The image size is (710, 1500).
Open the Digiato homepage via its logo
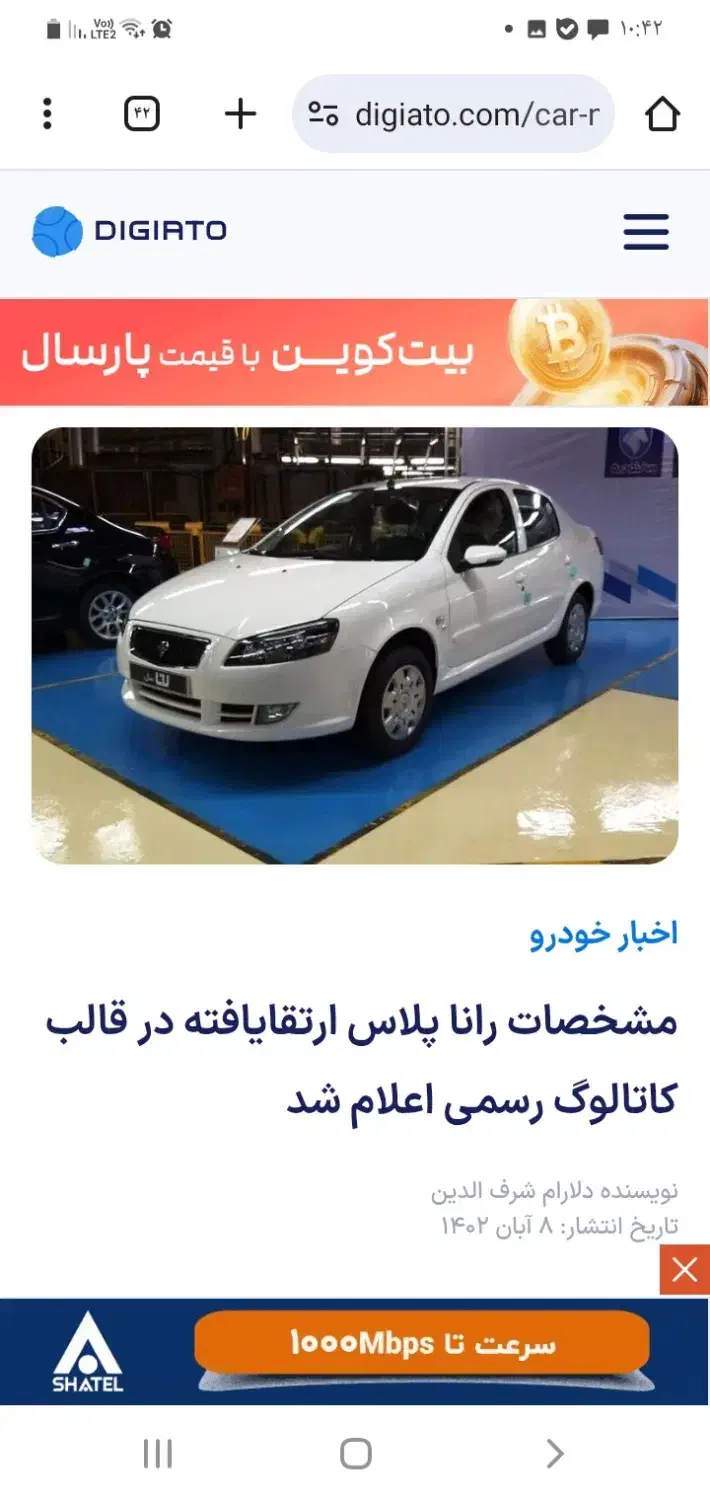pyautogui.click(x=129, y=231)
